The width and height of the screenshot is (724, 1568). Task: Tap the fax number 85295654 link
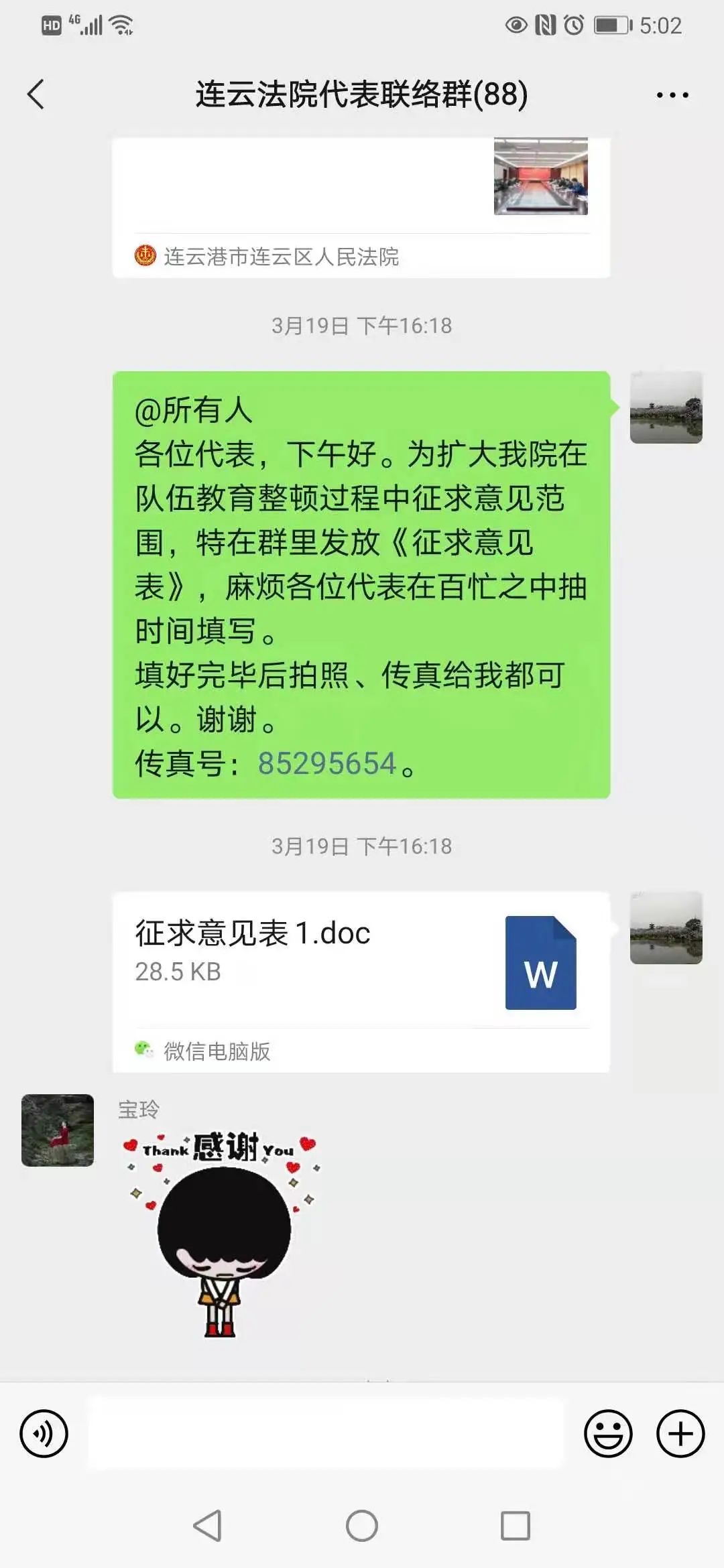pyautogui.click(x=327, y=763)
